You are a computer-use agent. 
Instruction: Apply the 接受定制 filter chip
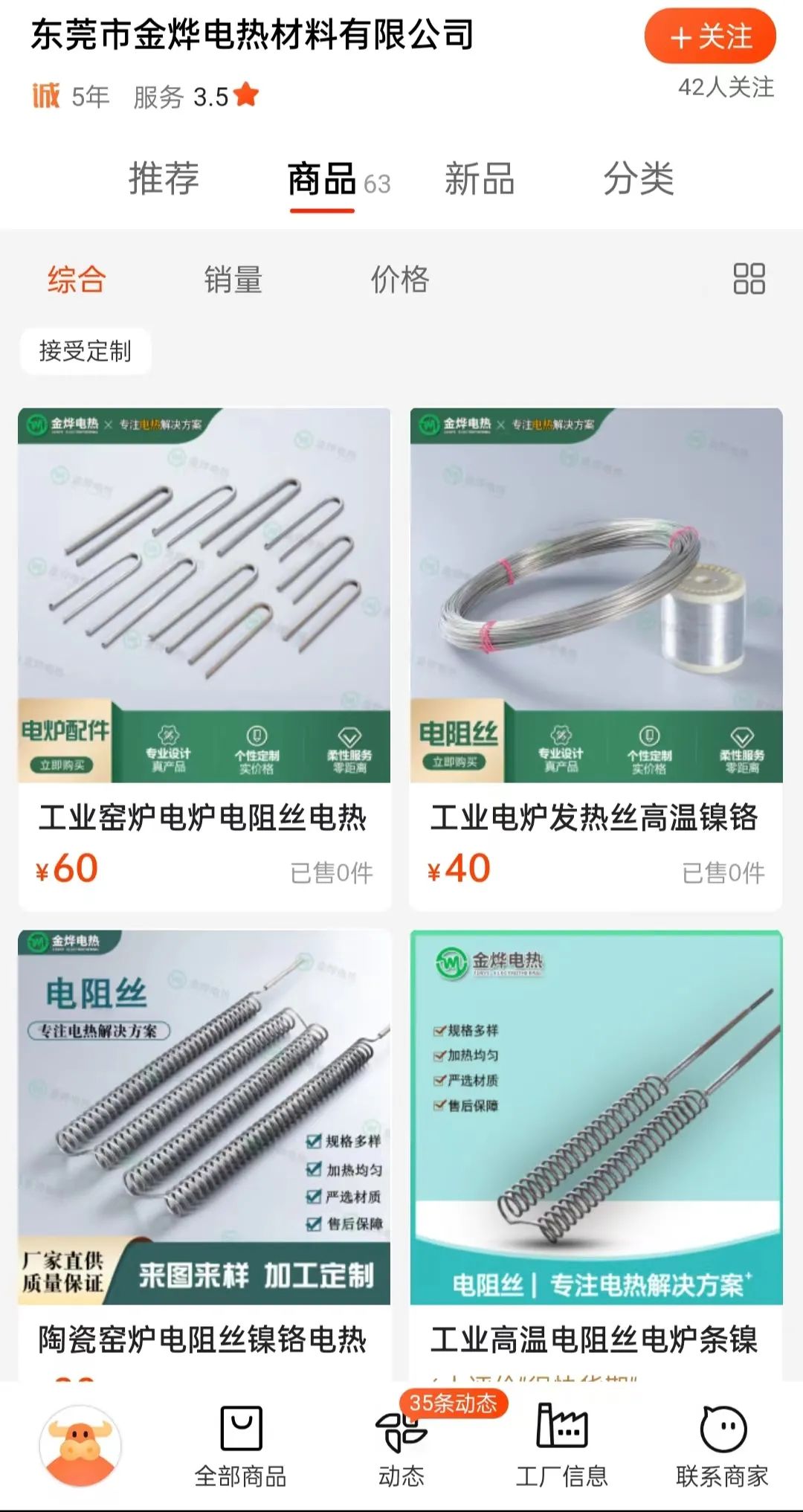pyautogui.click(x=86, y=351)
